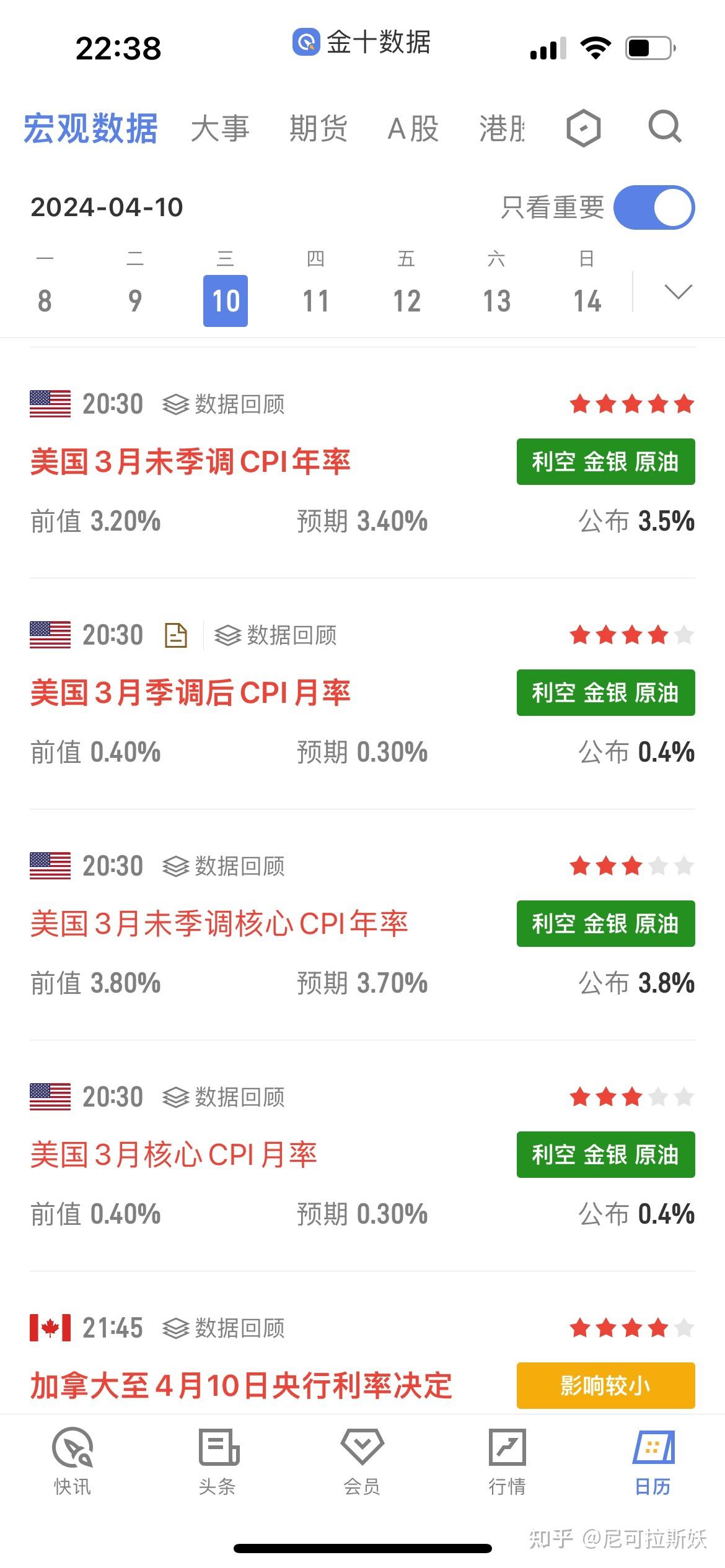Open the search magnifier icon
This screenshot has width=725, height=1568.
665,128
